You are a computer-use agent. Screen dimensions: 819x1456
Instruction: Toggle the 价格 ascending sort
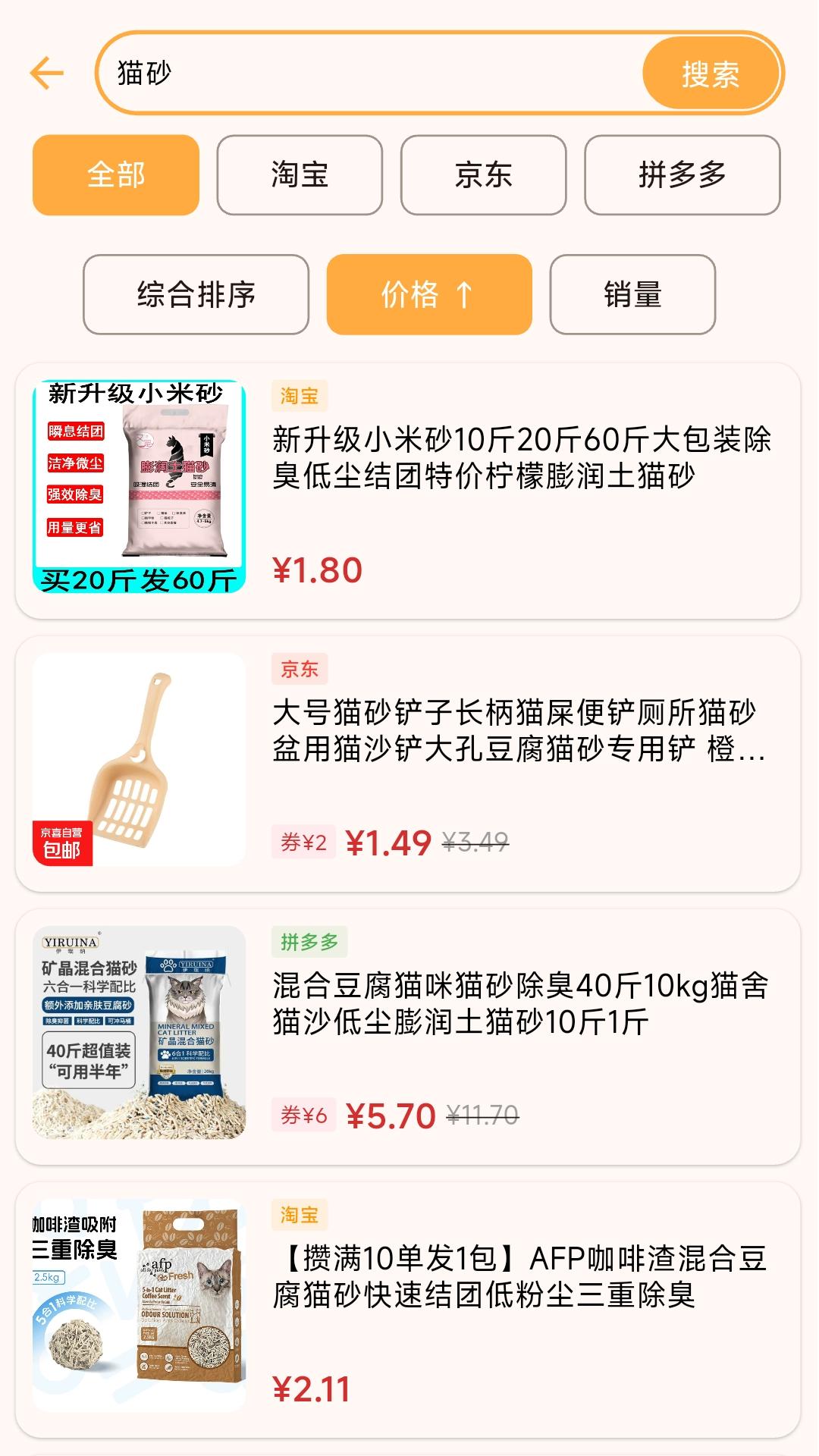430,295
